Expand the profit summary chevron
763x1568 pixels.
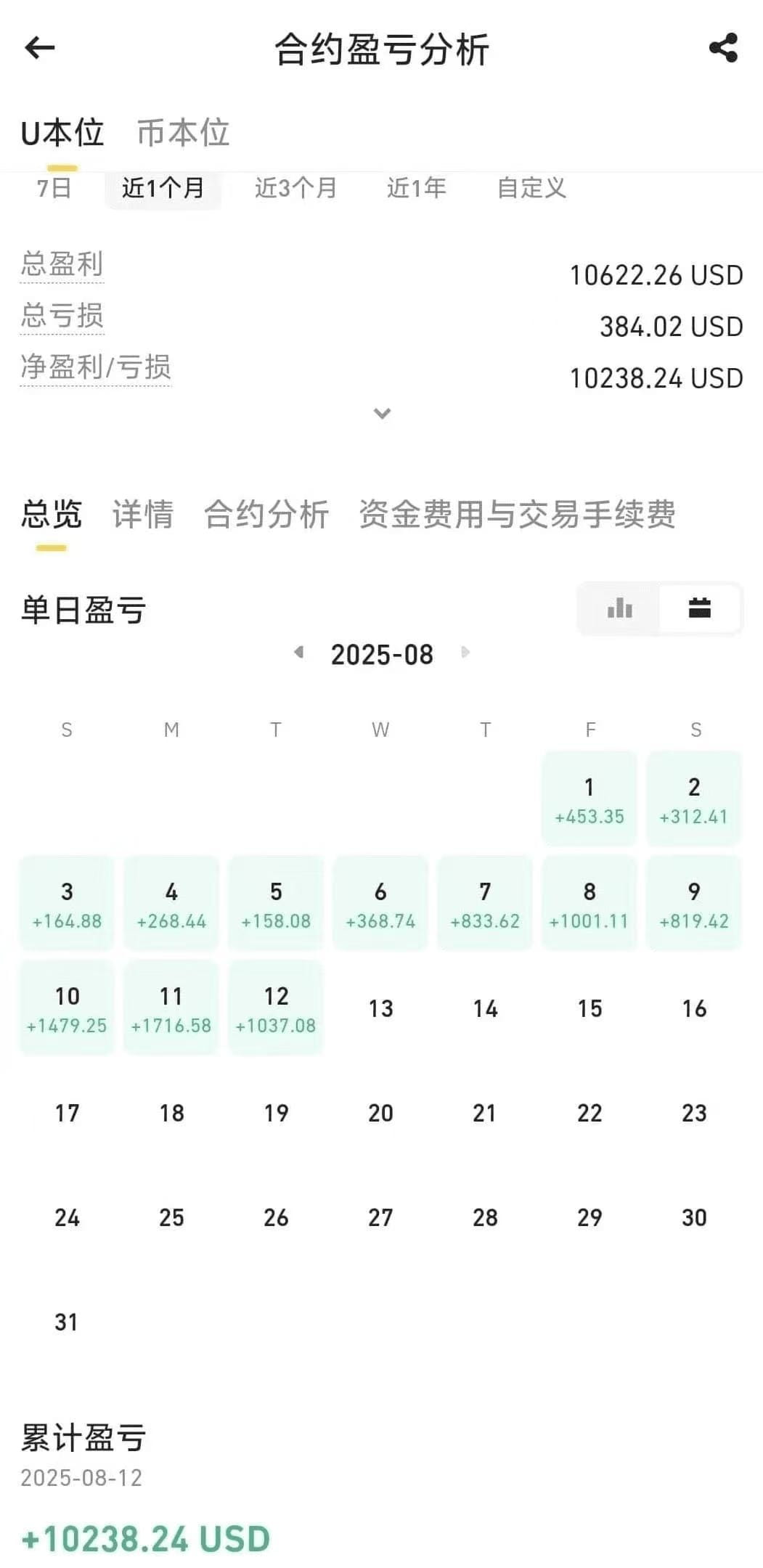point(382,414)
